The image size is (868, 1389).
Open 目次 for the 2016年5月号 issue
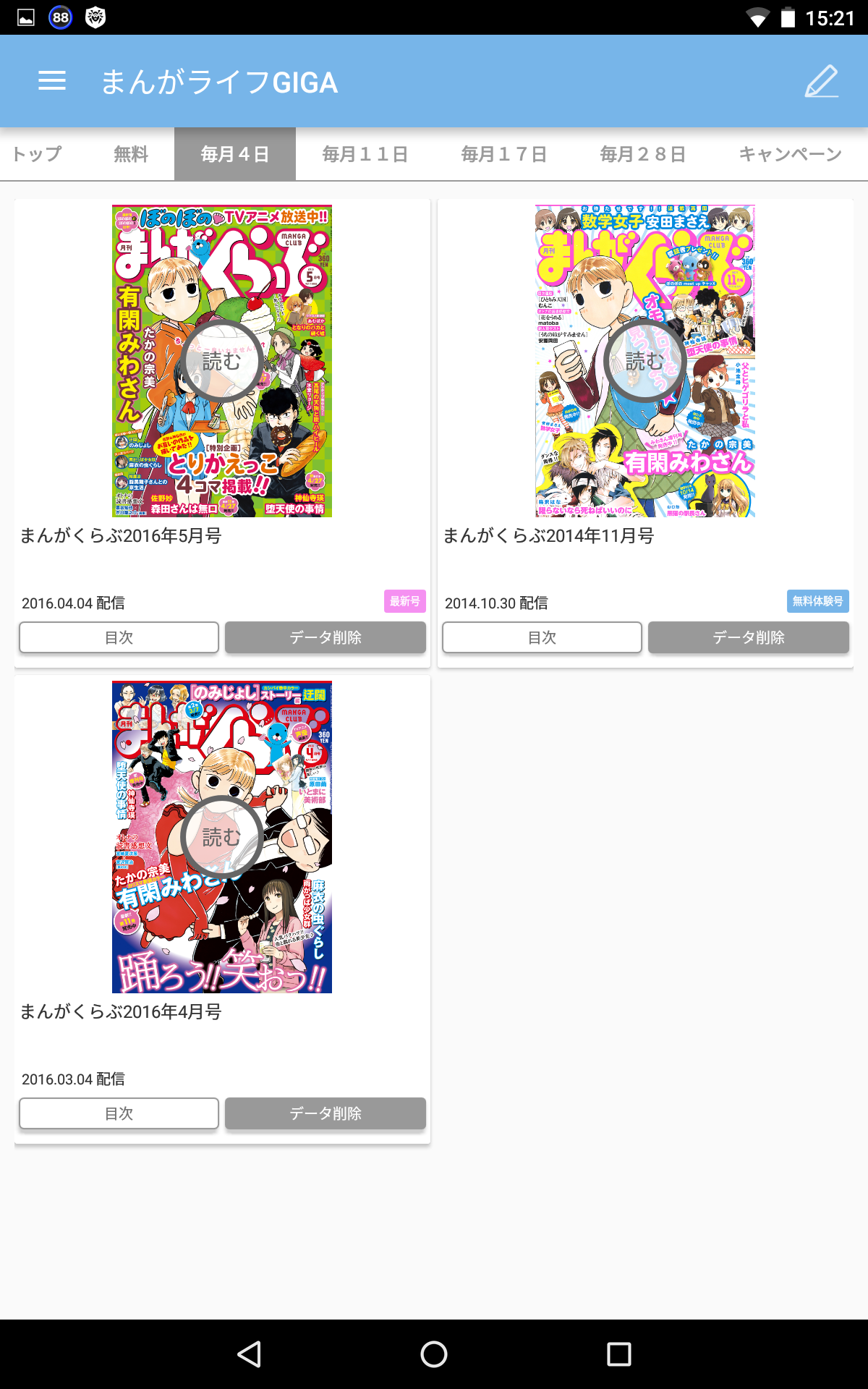[x=119, y=637]
